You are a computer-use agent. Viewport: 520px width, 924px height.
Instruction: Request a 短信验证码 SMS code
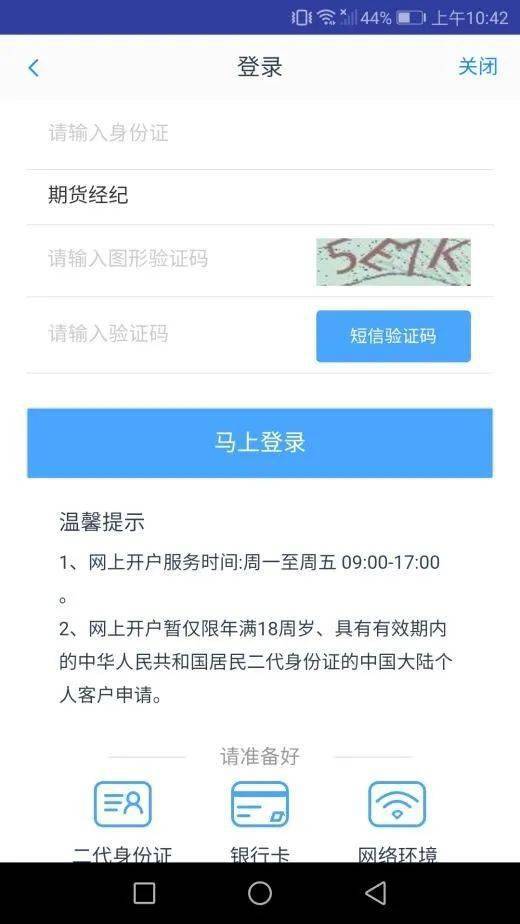tap(393, 336)
